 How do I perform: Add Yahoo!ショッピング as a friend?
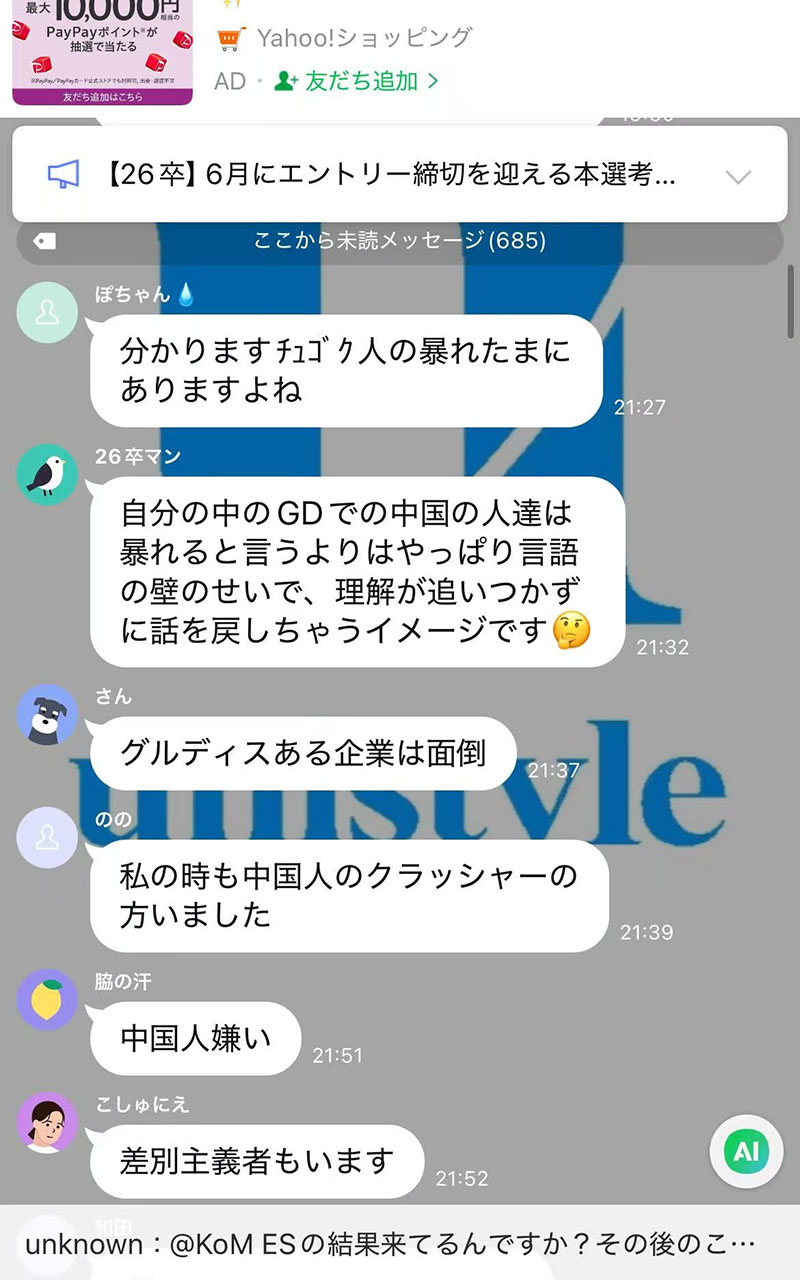click(357, 81)
